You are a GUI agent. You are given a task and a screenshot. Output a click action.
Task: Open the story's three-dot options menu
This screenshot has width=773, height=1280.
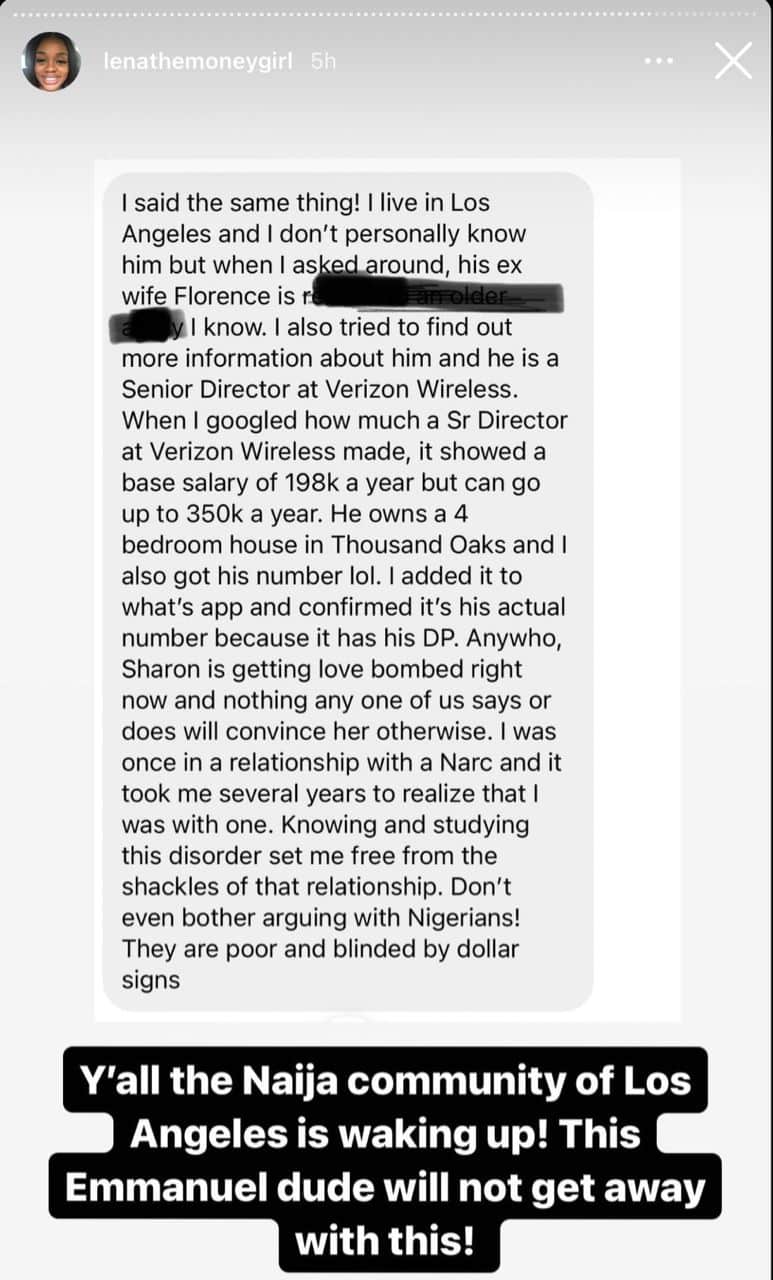(659, 62)
